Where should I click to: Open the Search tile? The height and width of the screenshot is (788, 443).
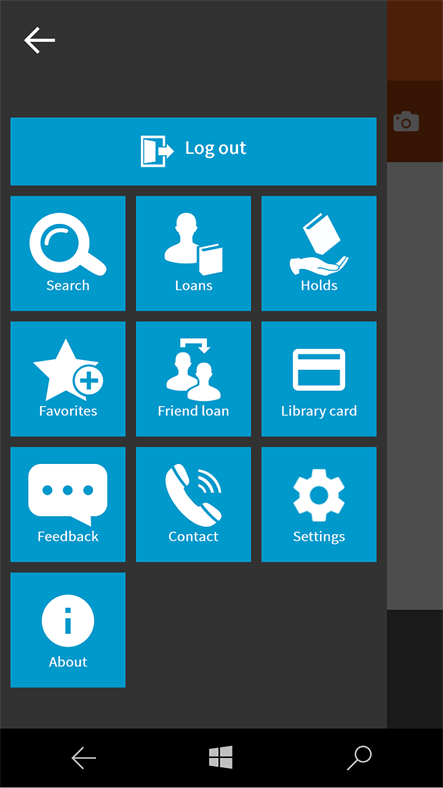click(x=68, y=253)
